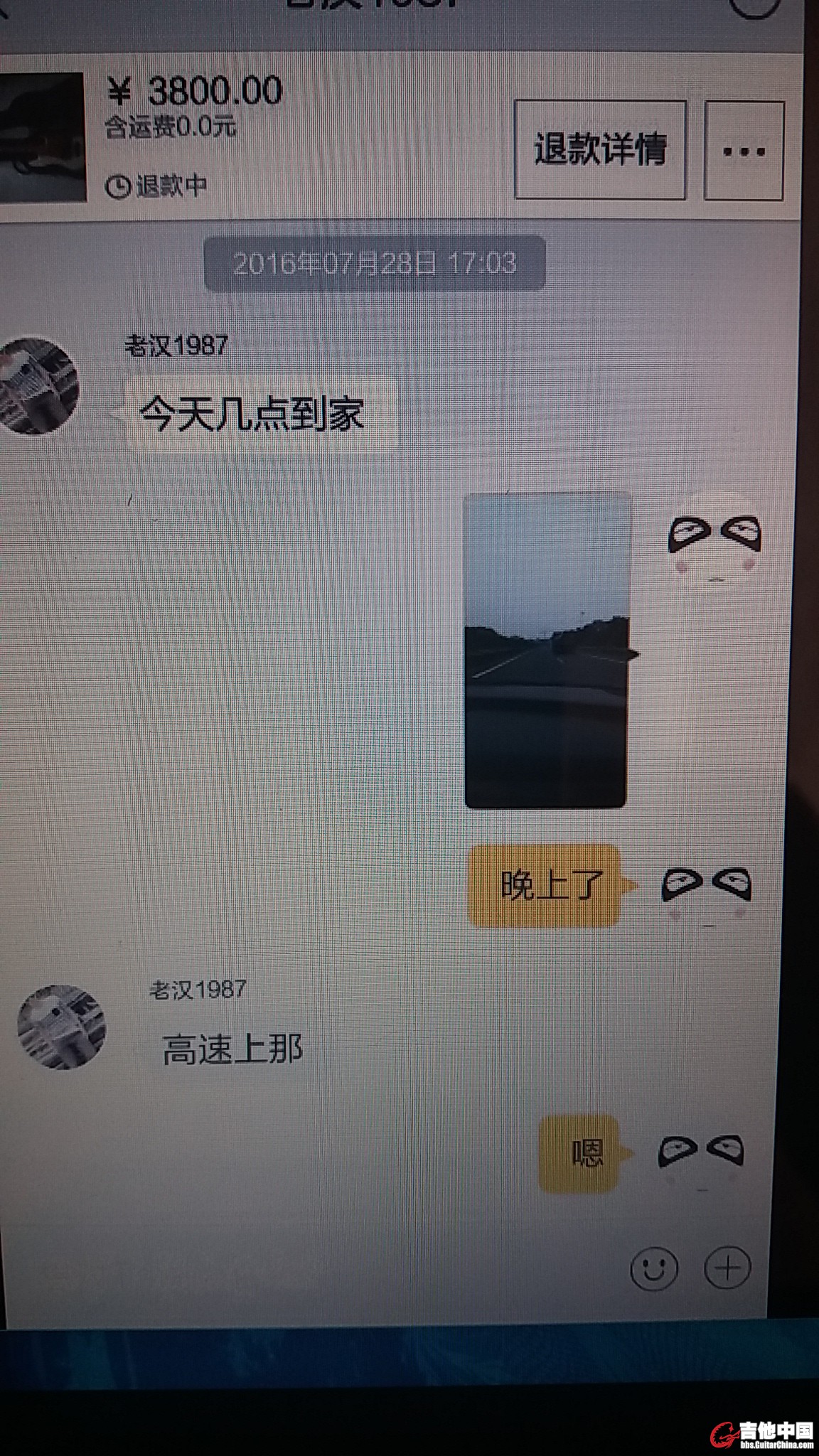Screen dimensions: 819x1456
Task: Open the three-dot more options button
Action: tap(744, 151)
